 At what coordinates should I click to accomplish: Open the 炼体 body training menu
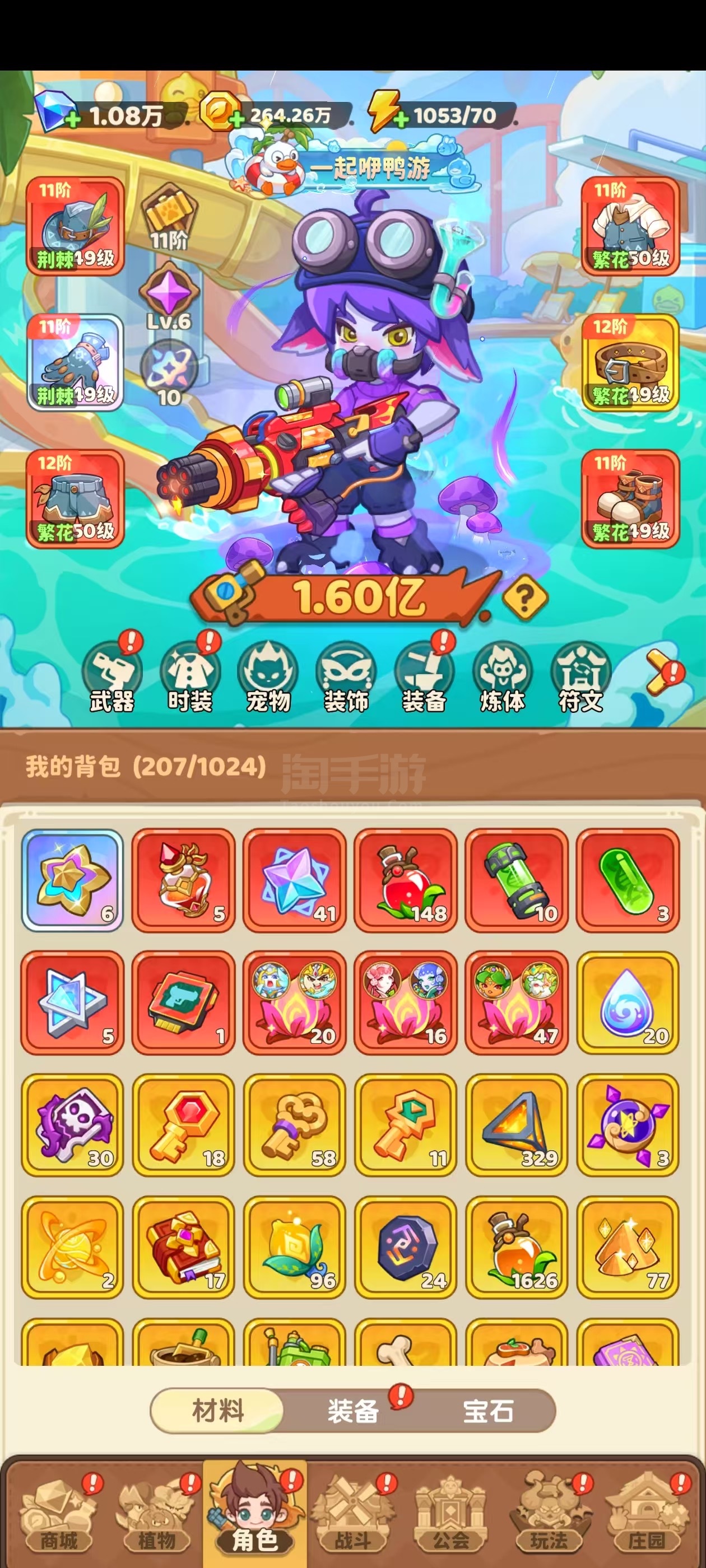click(x=502, y=678)
